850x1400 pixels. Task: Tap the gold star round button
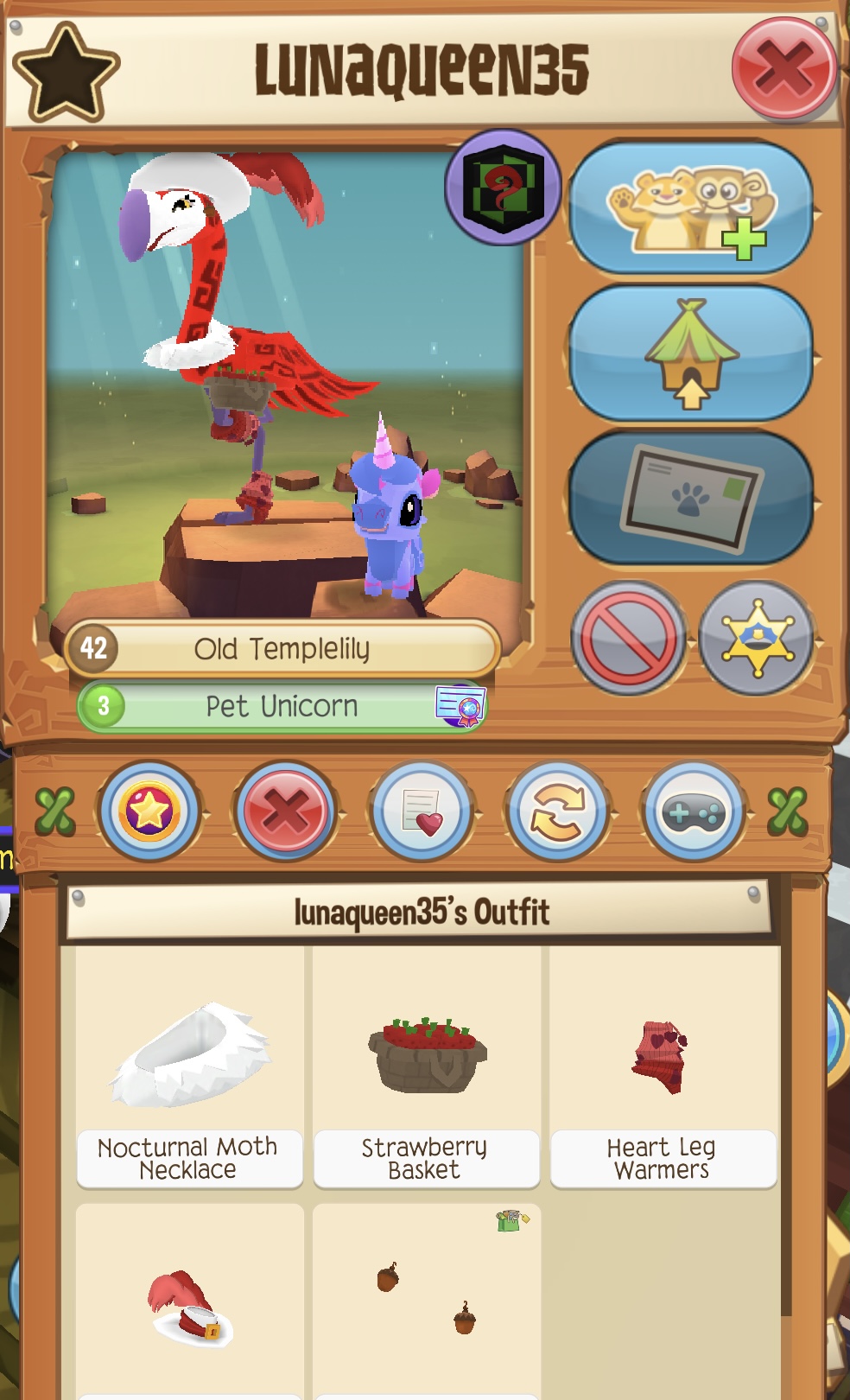(x=149, y=811)
